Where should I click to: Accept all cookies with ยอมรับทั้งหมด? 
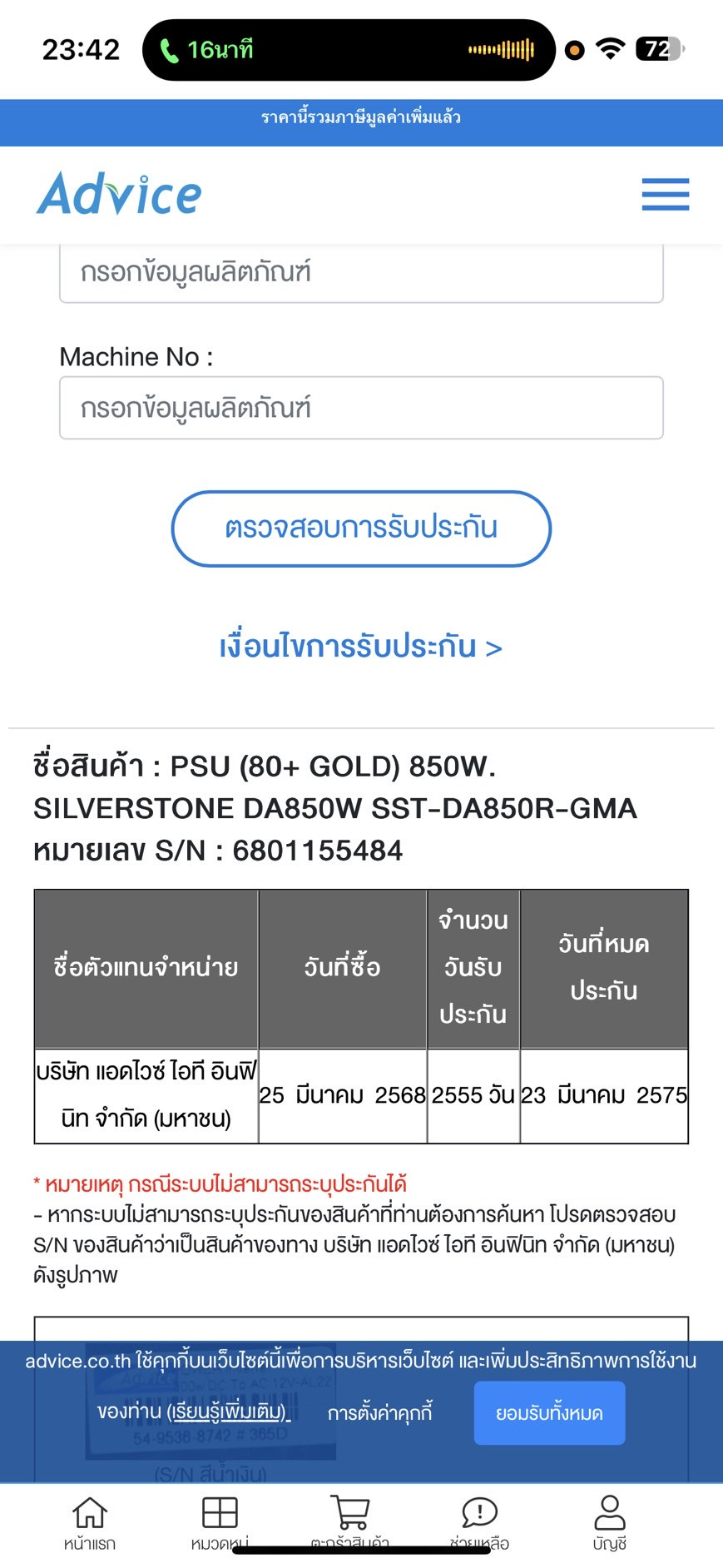pyautogui.click(x=549, y=1413)
